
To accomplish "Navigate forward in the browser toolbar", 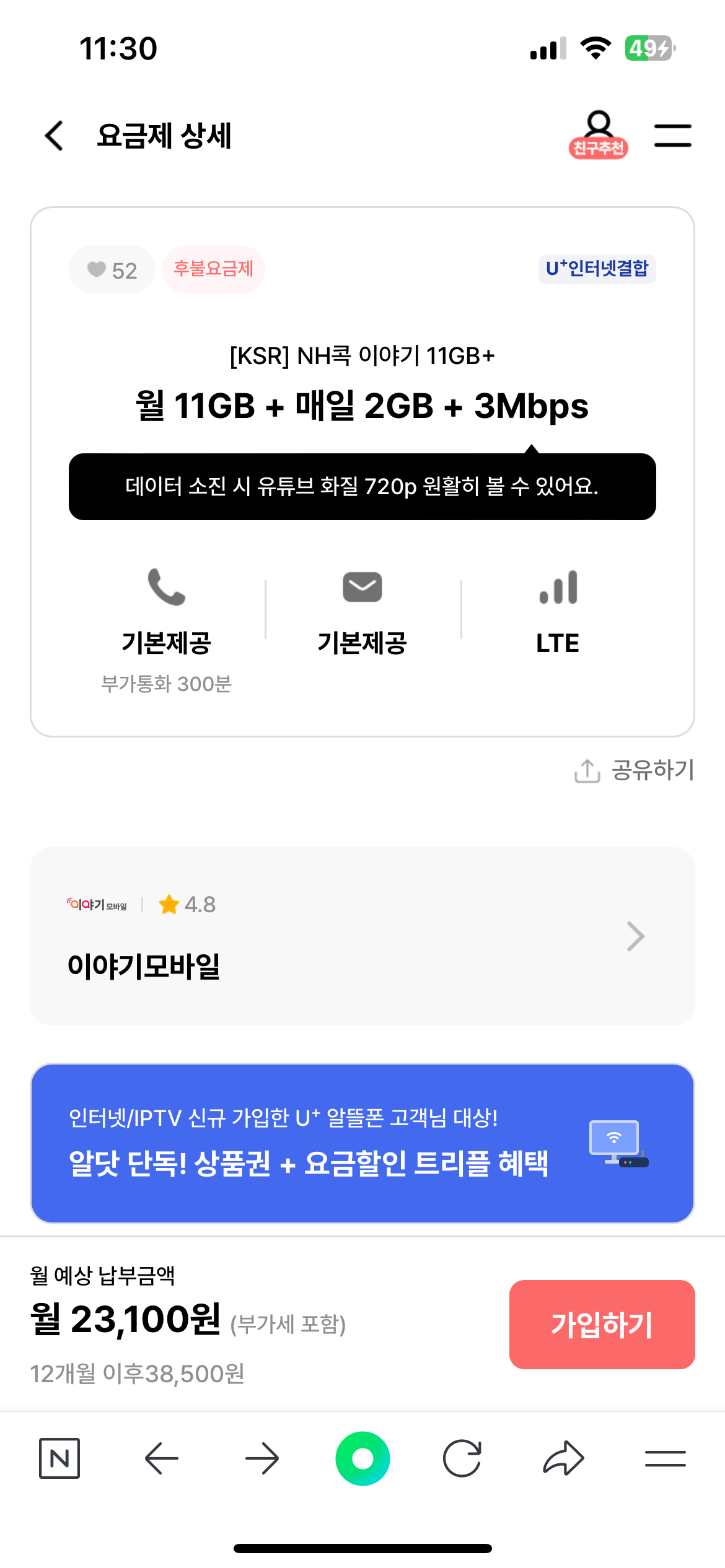I will (x=262, y=1458).
